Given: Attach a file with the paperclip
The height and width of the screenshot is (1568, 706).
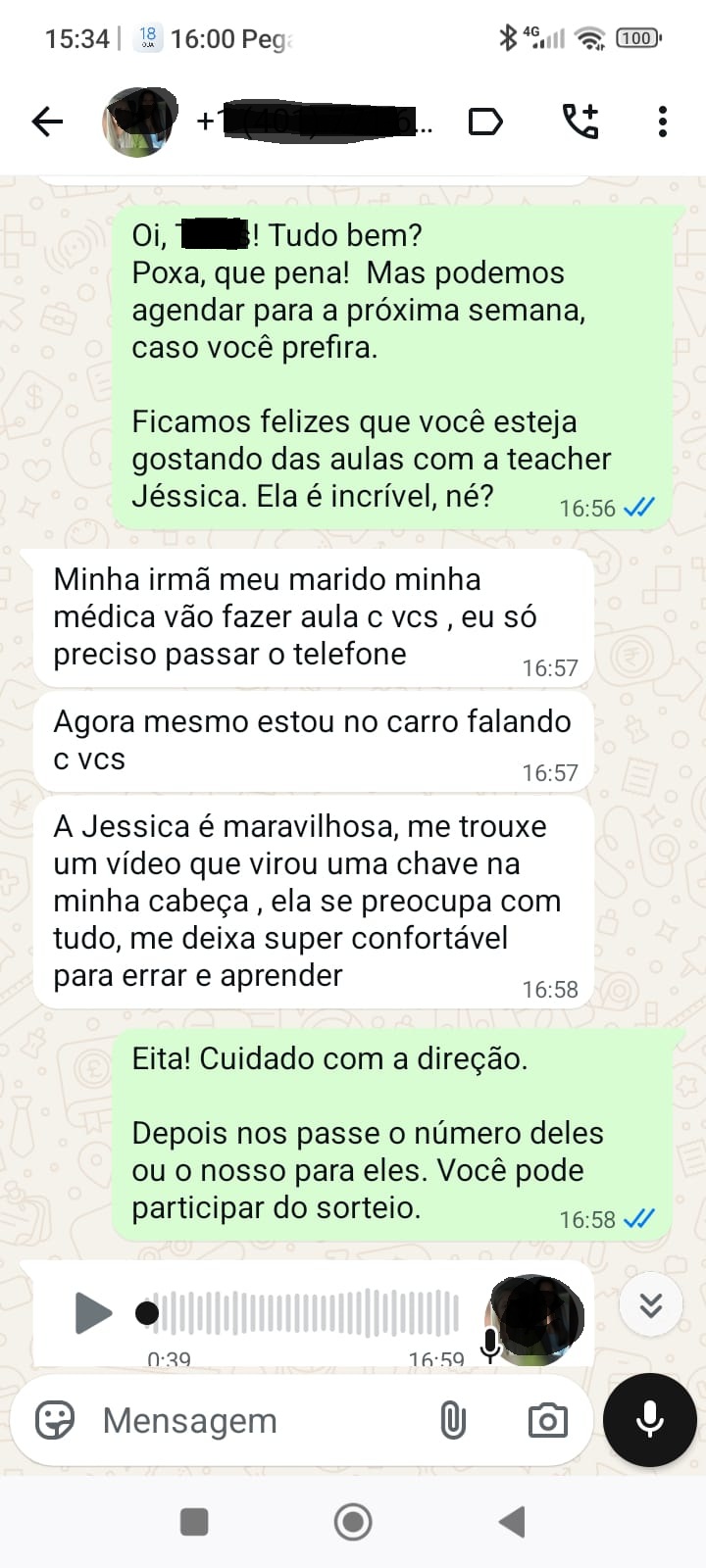Looking at the screenshot, I should (x=453, y=1420).
